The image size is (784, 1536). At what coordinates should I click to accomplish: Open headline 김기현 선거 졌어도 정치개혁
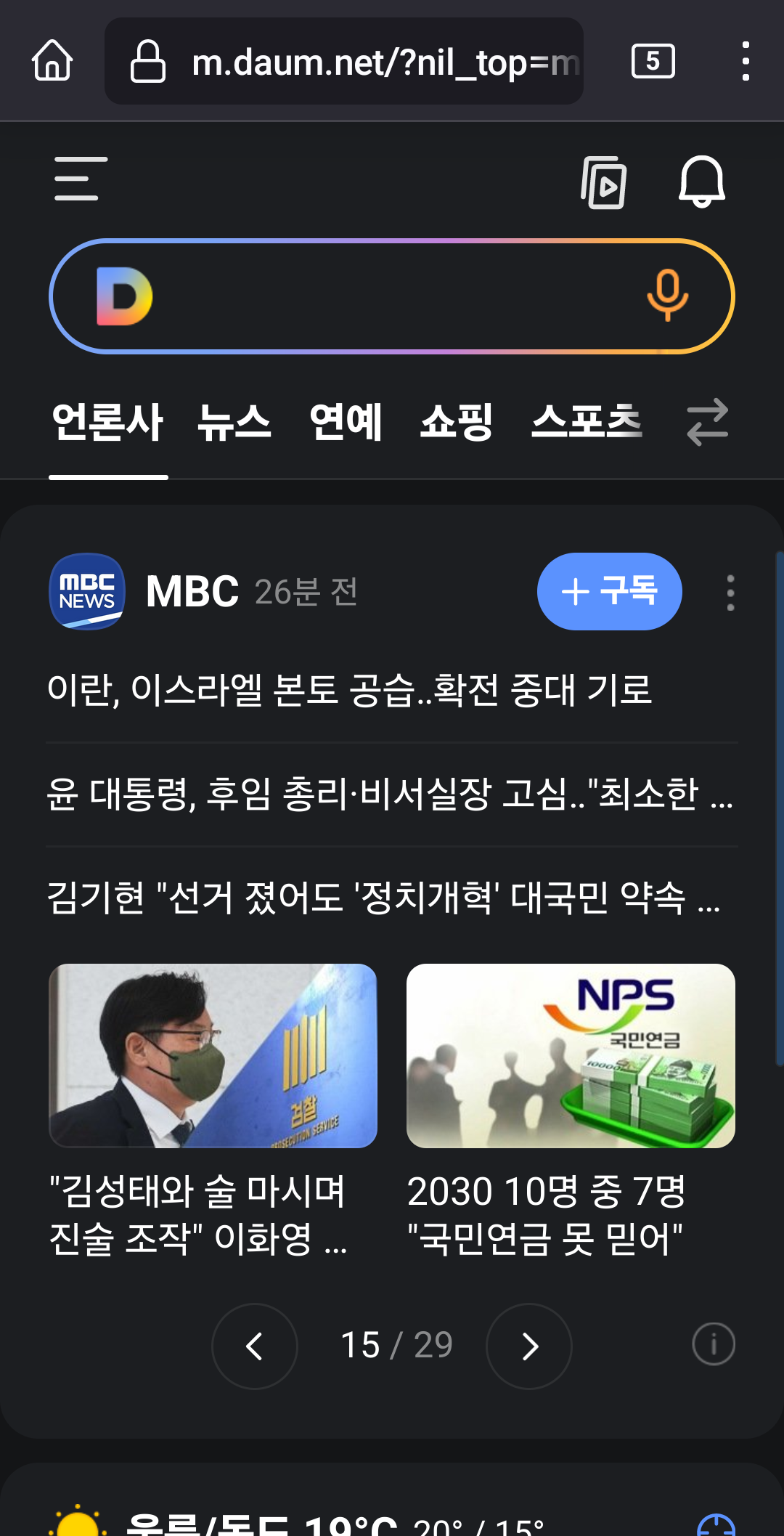pyautogui.click(x=384, y=898)
